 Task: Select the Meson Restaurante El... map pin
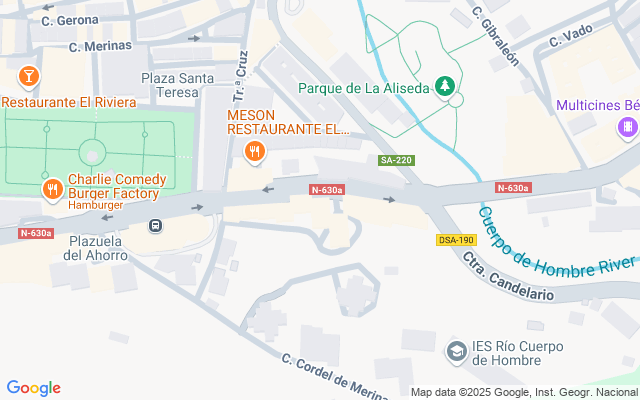[x=255, y=152]
